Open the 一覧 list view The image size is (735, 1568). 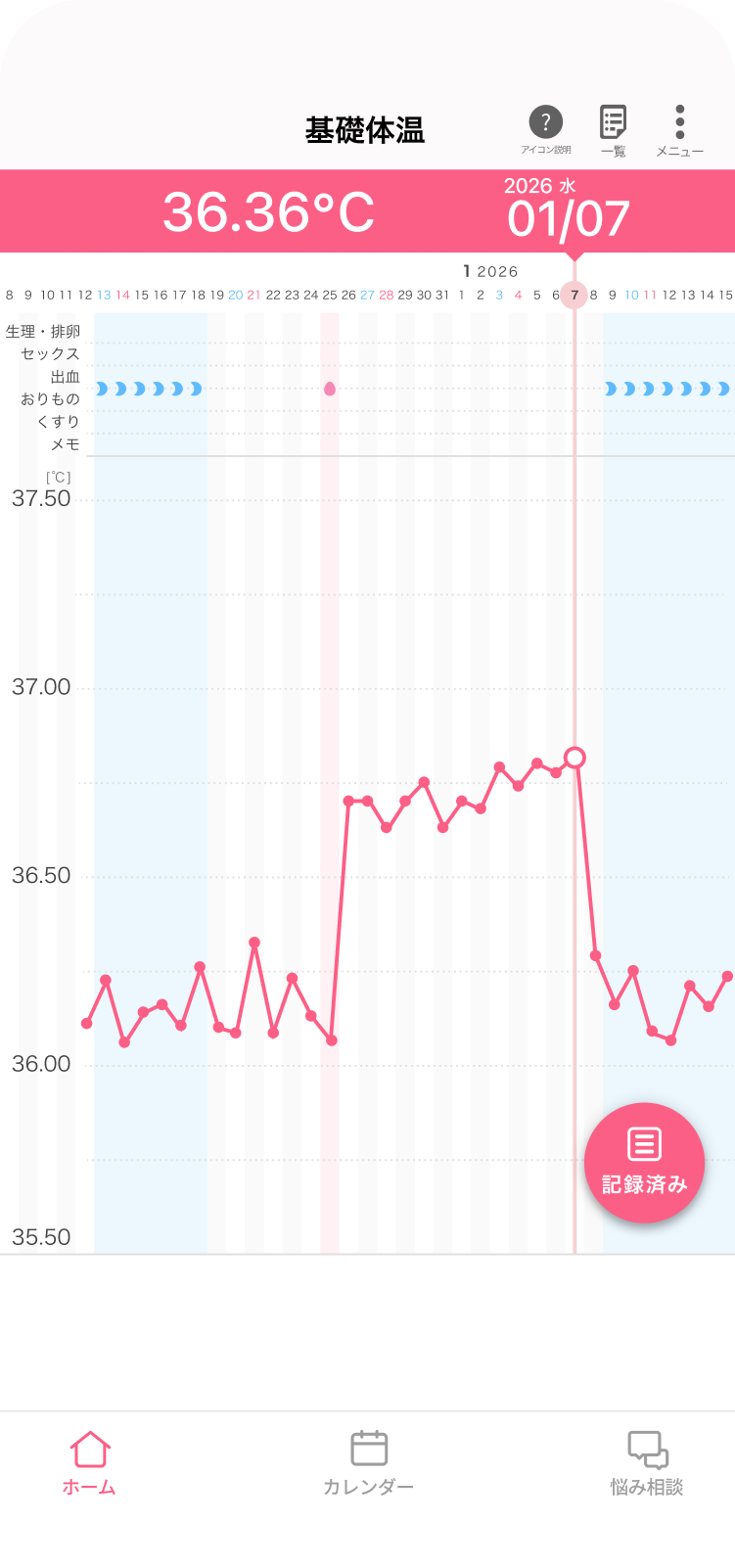pyautogui.click(x=613, y=129)
